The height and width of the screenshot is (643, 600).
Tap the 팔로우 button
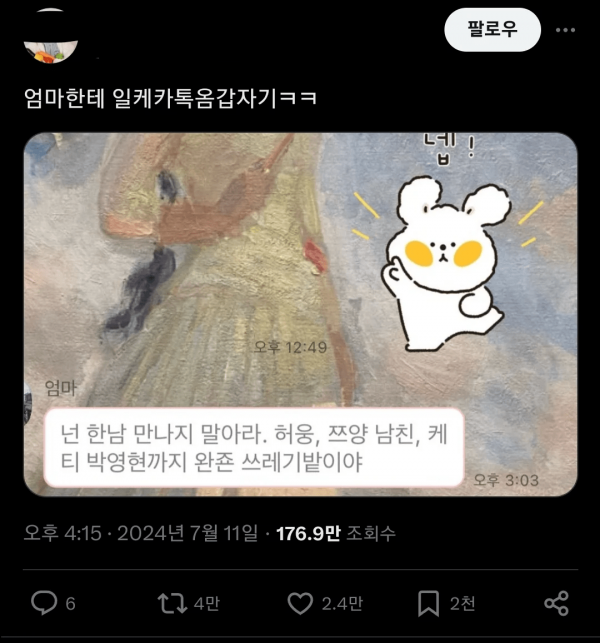[492, 29]
